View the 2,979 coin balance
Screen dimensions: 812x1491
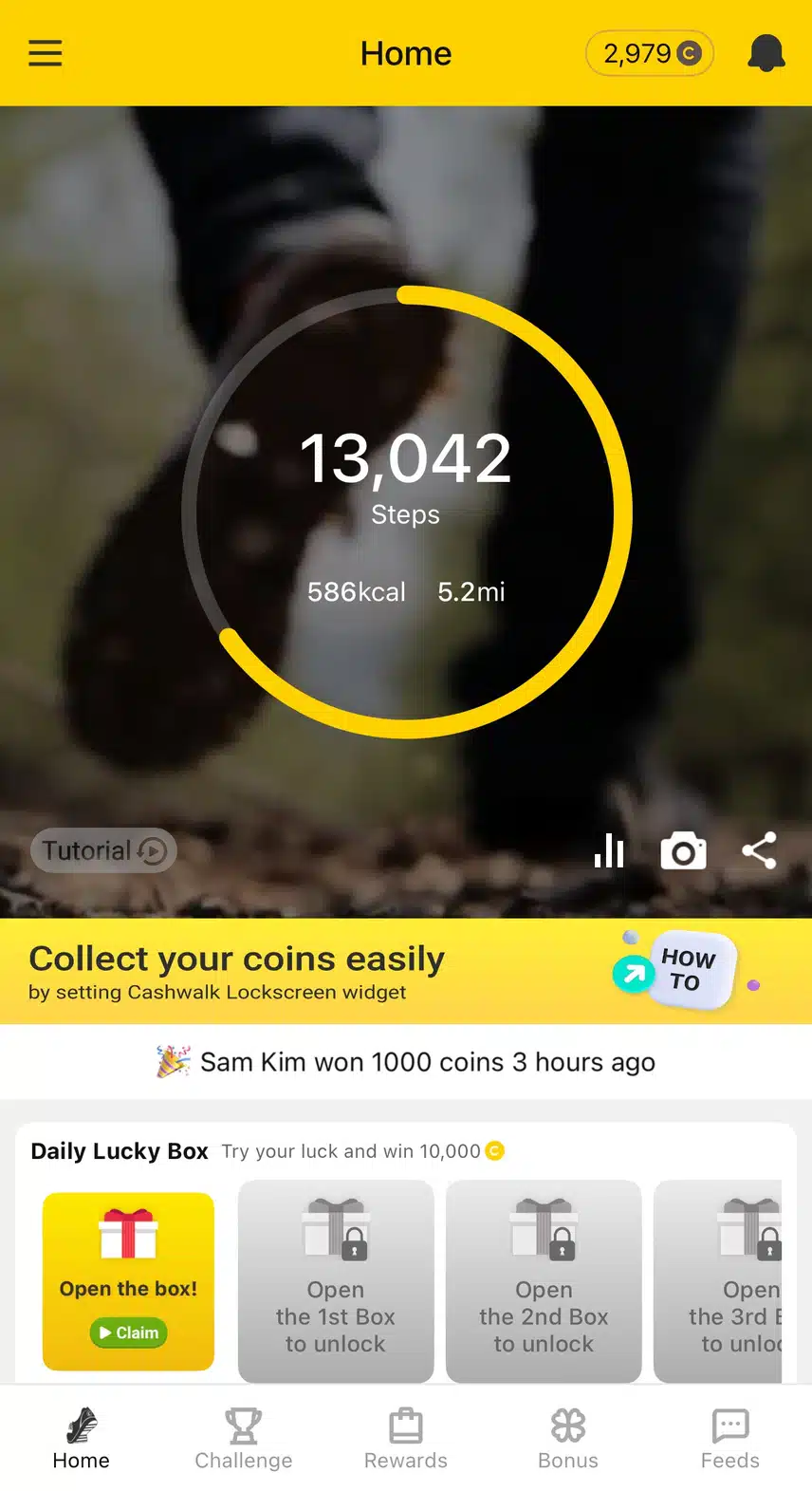(650, 53)
